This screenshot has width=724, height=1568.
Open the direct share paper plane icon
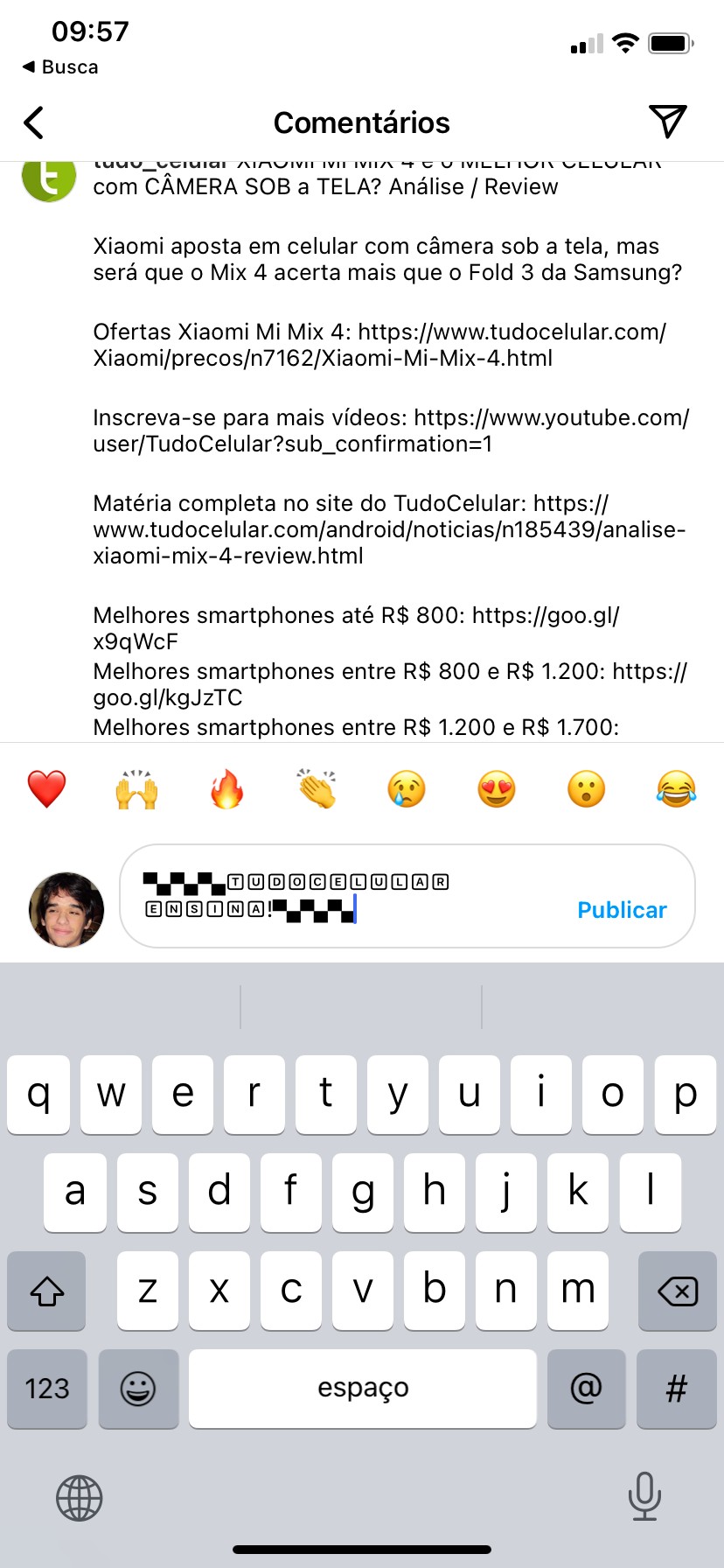pos(667,122)
